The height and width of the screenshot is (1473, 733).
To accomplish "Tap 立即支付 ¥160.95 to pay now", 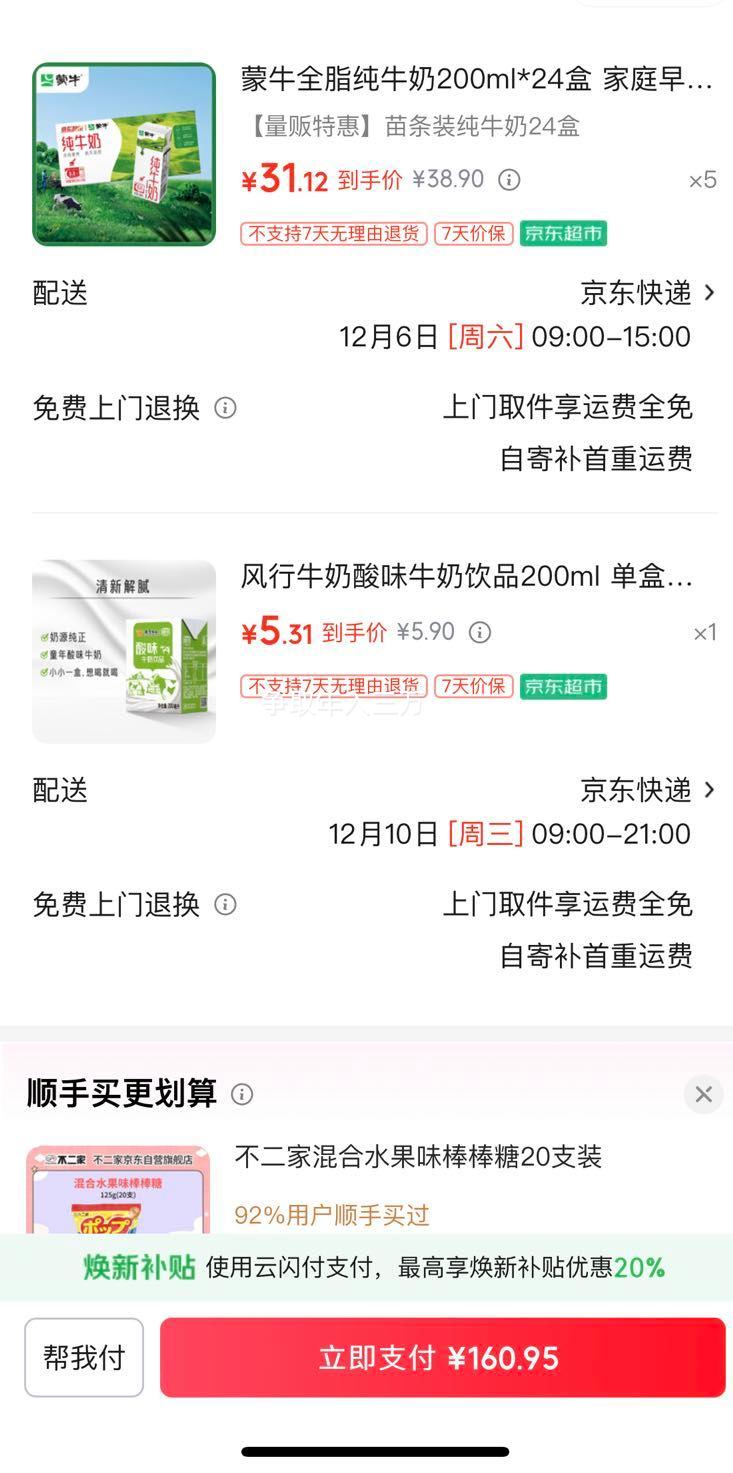I will [x=443, y=1357].
